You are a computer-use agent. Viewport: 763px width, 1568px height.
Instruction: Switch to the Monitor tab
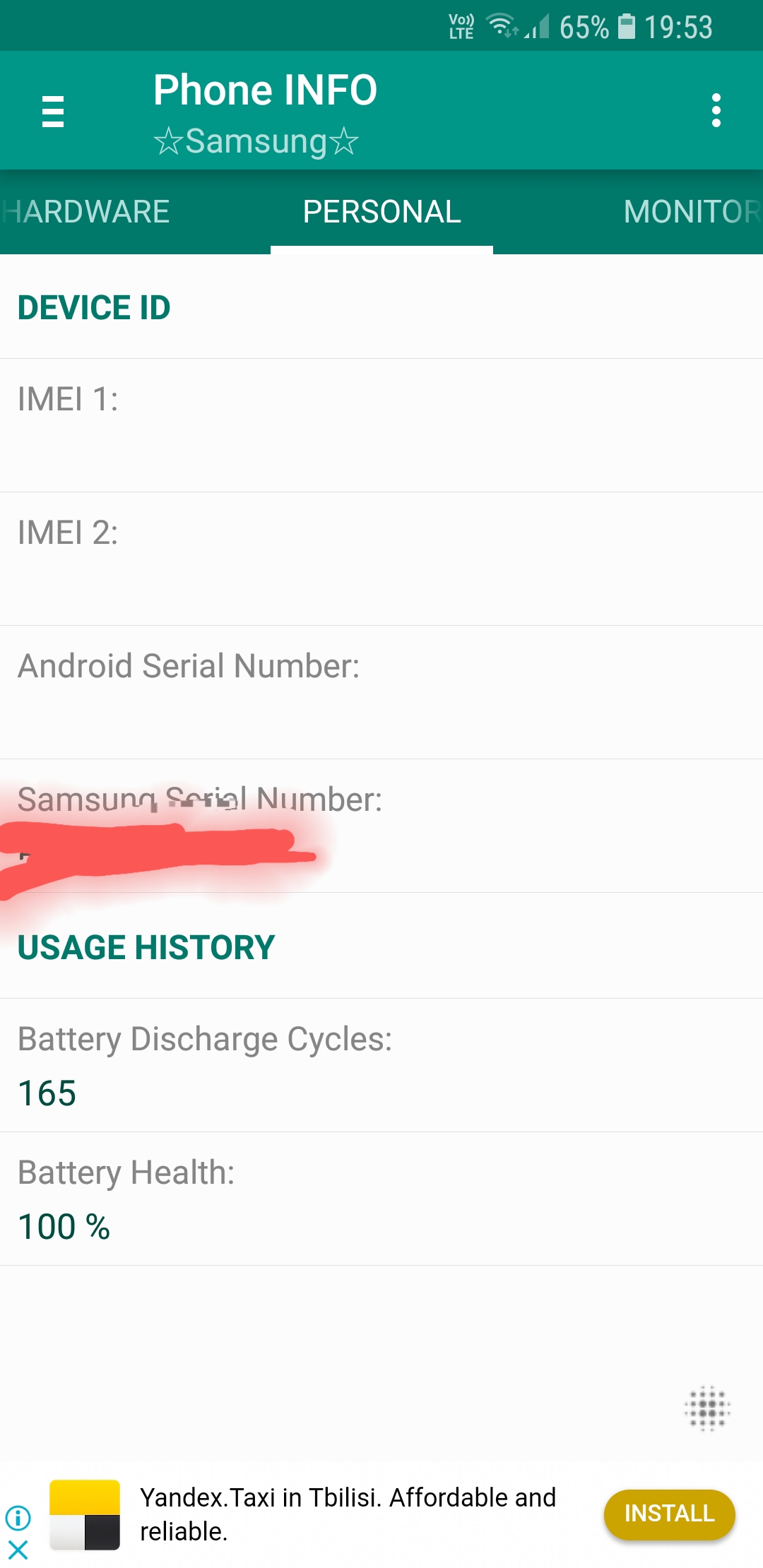[691, 212]
